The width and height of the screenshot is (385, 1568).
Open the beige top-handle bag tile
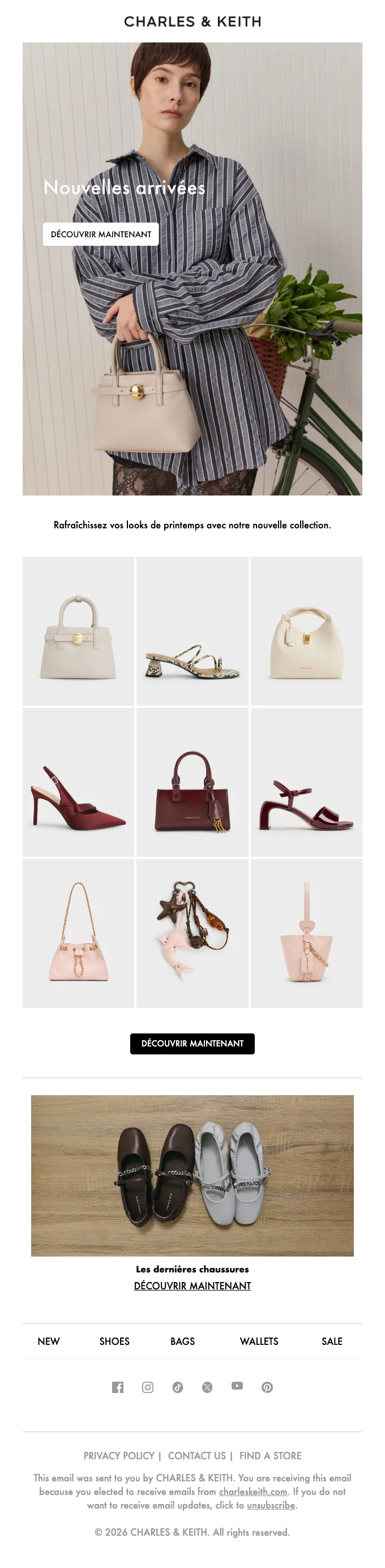[x=78, y=631]
